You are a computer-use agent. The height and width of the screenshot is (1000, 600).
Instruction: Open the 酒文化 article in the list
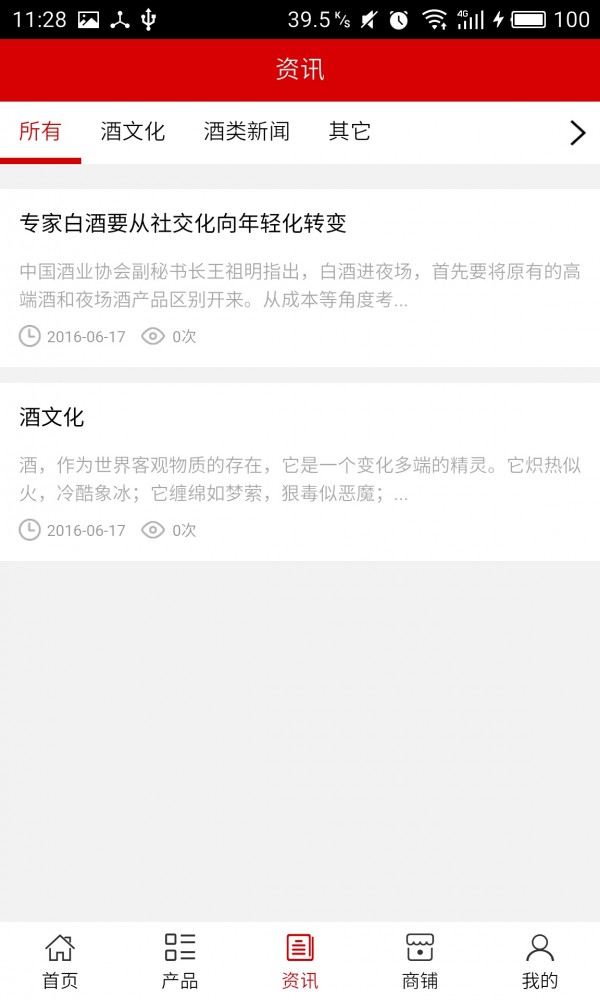point(52,417)
